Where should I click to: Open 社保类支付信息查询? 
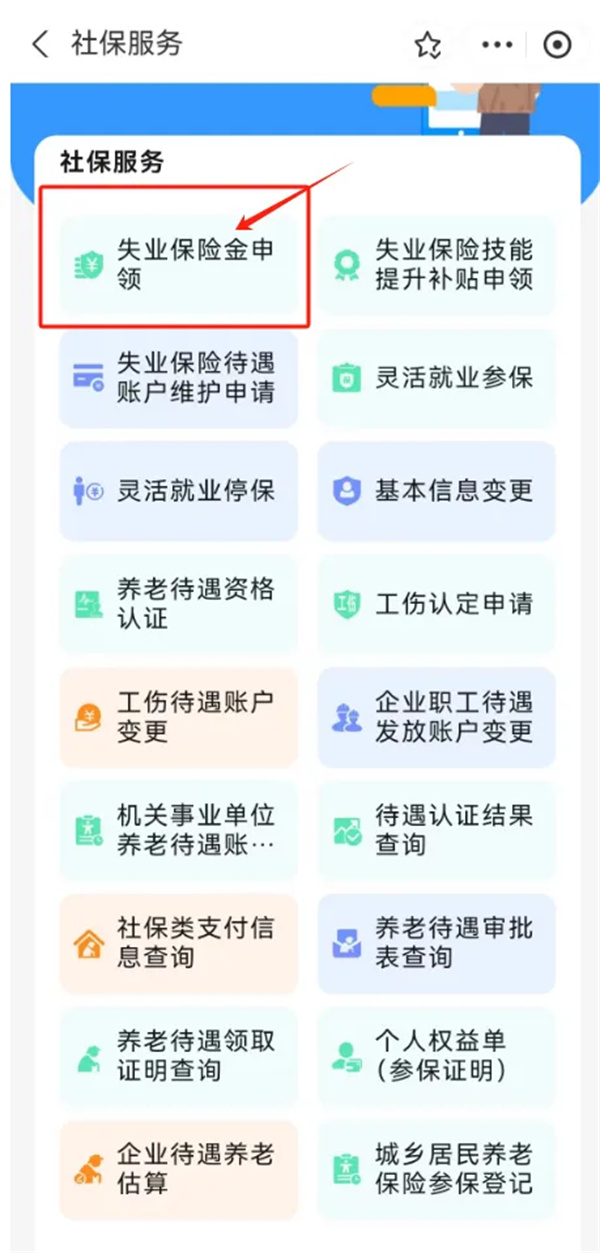click(x=179, y=943)
